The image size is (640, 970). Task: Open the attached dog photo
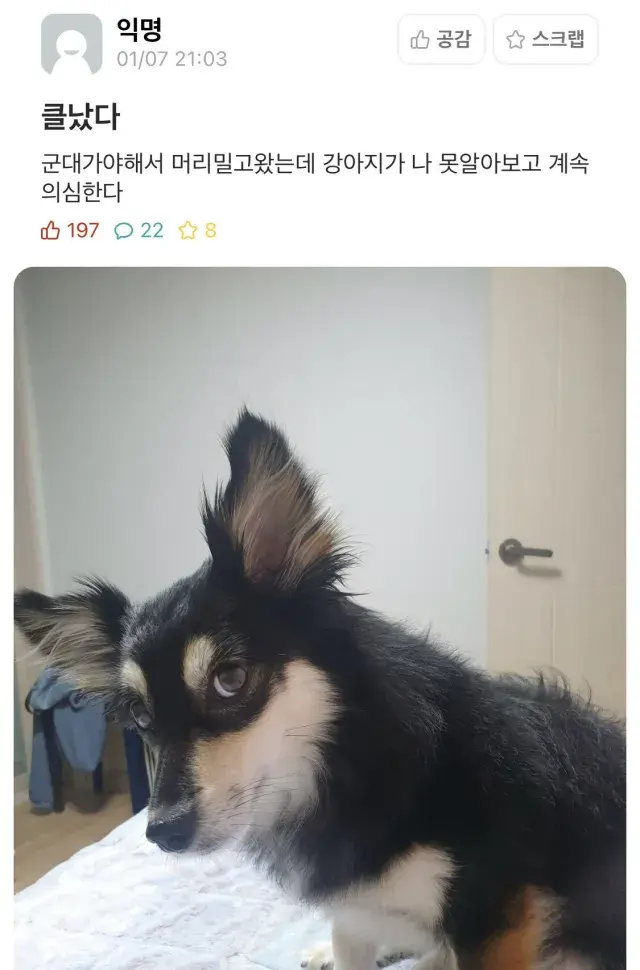pyautogui.click(x=320, y=620)
